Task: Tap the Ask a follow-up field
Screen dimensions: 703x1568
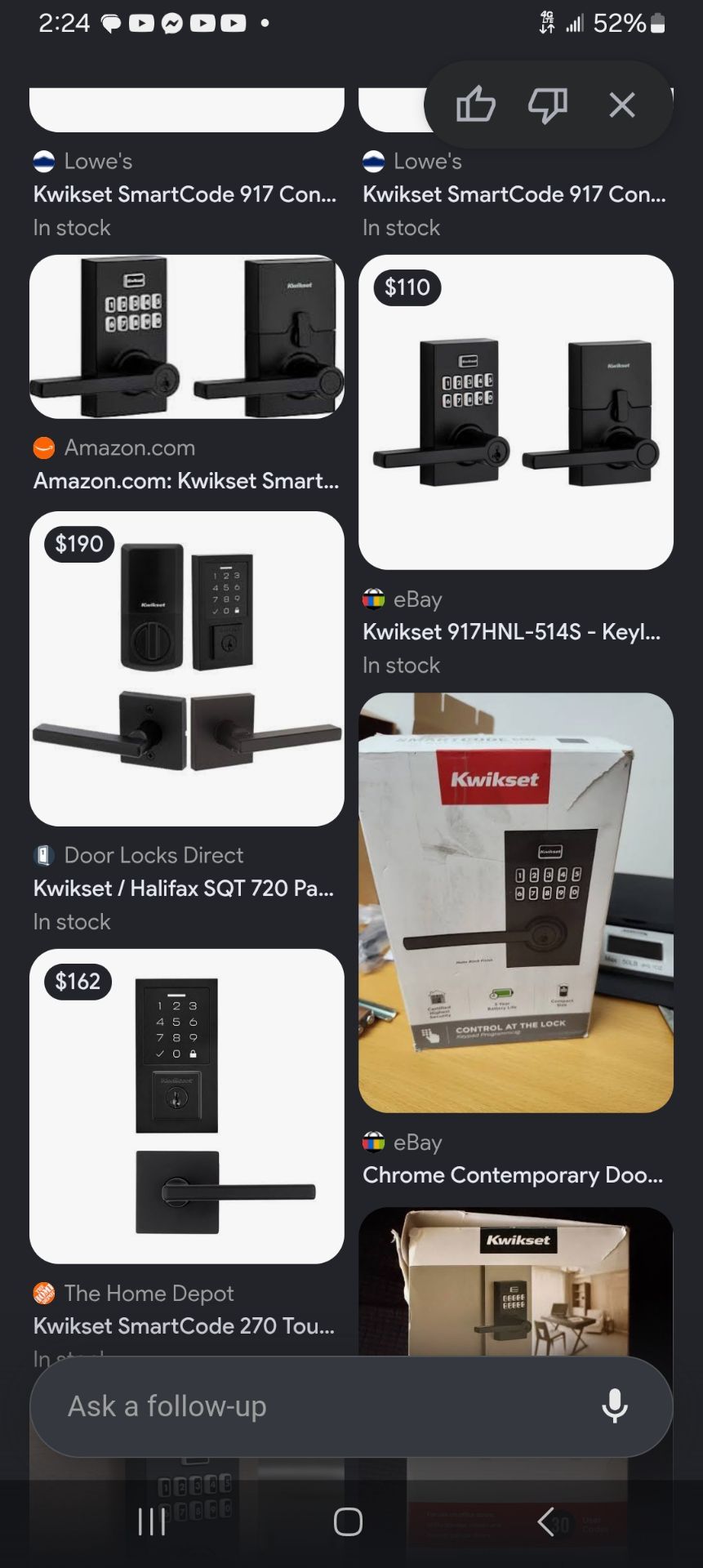Action: [327, 1406]
